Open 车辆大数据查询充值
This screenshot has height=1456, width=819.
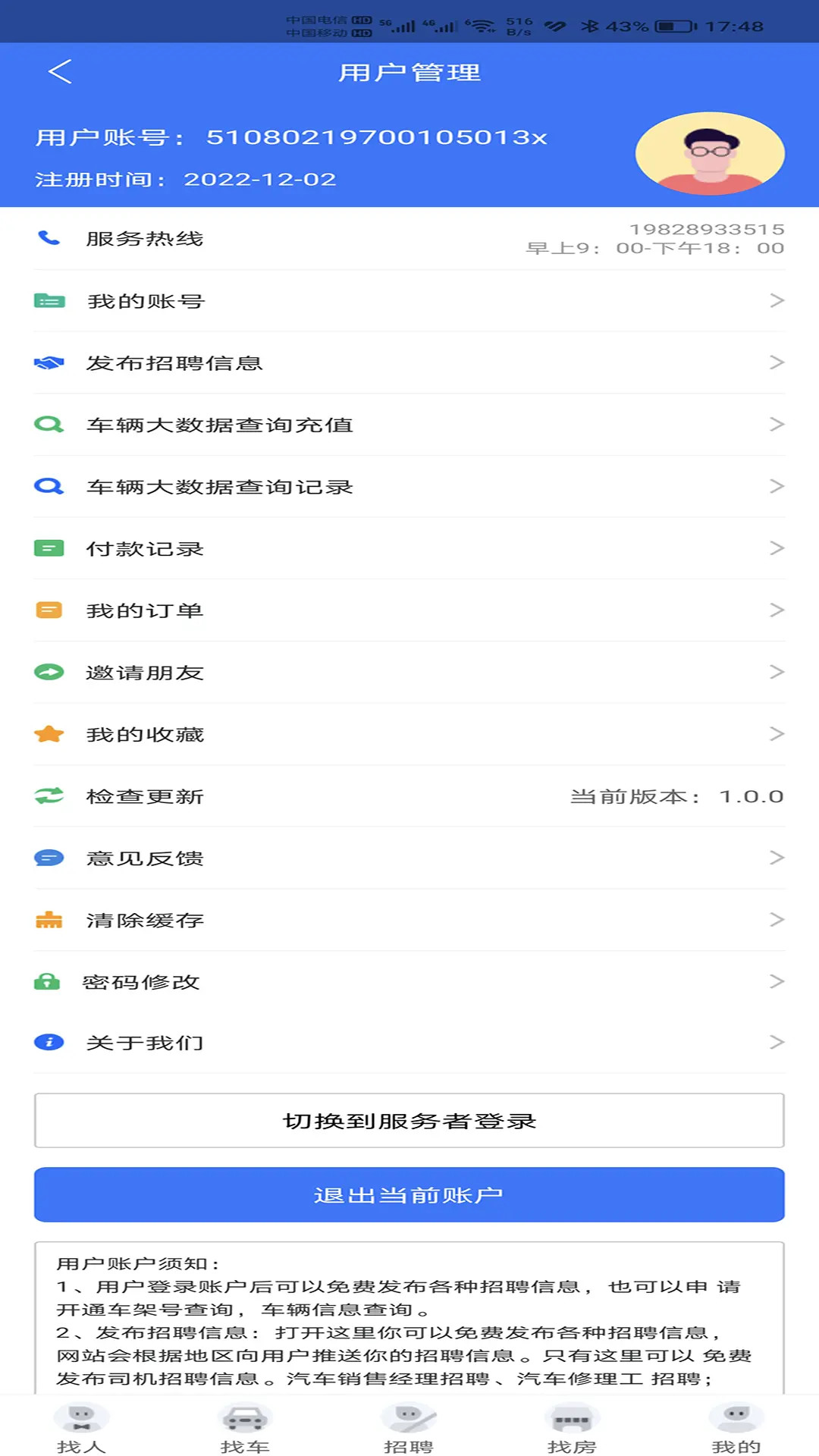click(409, 425)
